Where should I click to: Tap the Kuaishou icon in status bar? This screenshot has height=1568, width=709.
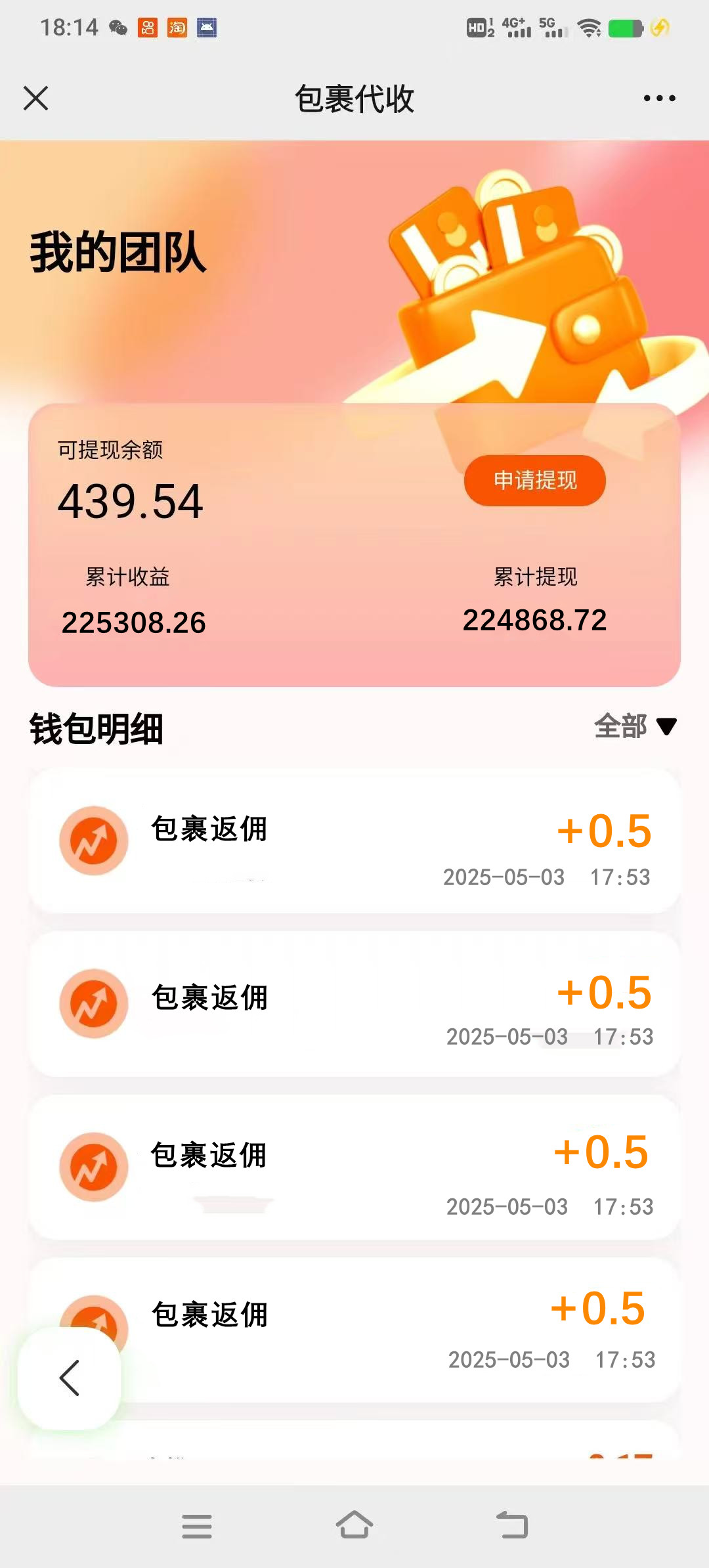(x=147, y=29)
